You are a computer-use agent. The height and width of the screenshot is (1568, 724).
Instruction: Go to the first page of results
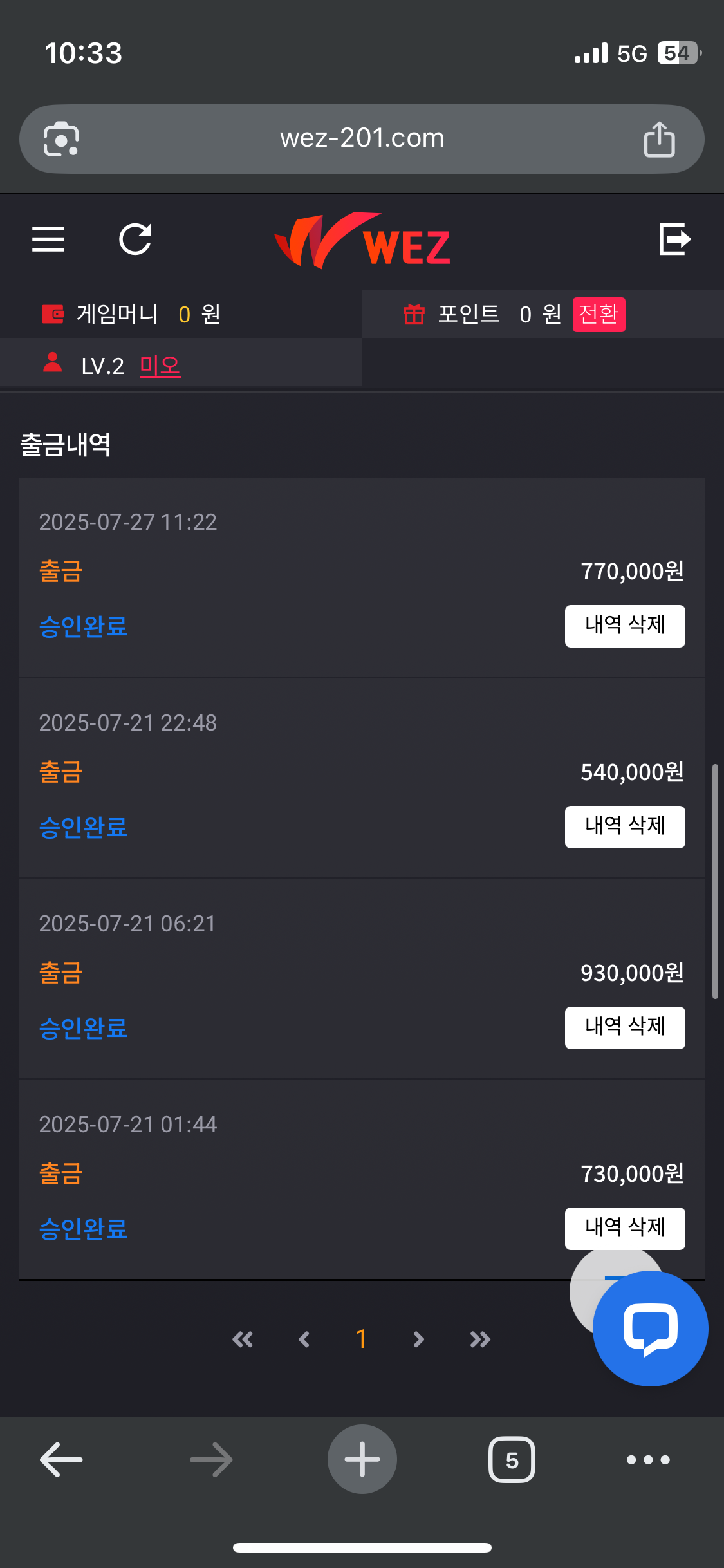[x=243, y=1339]
